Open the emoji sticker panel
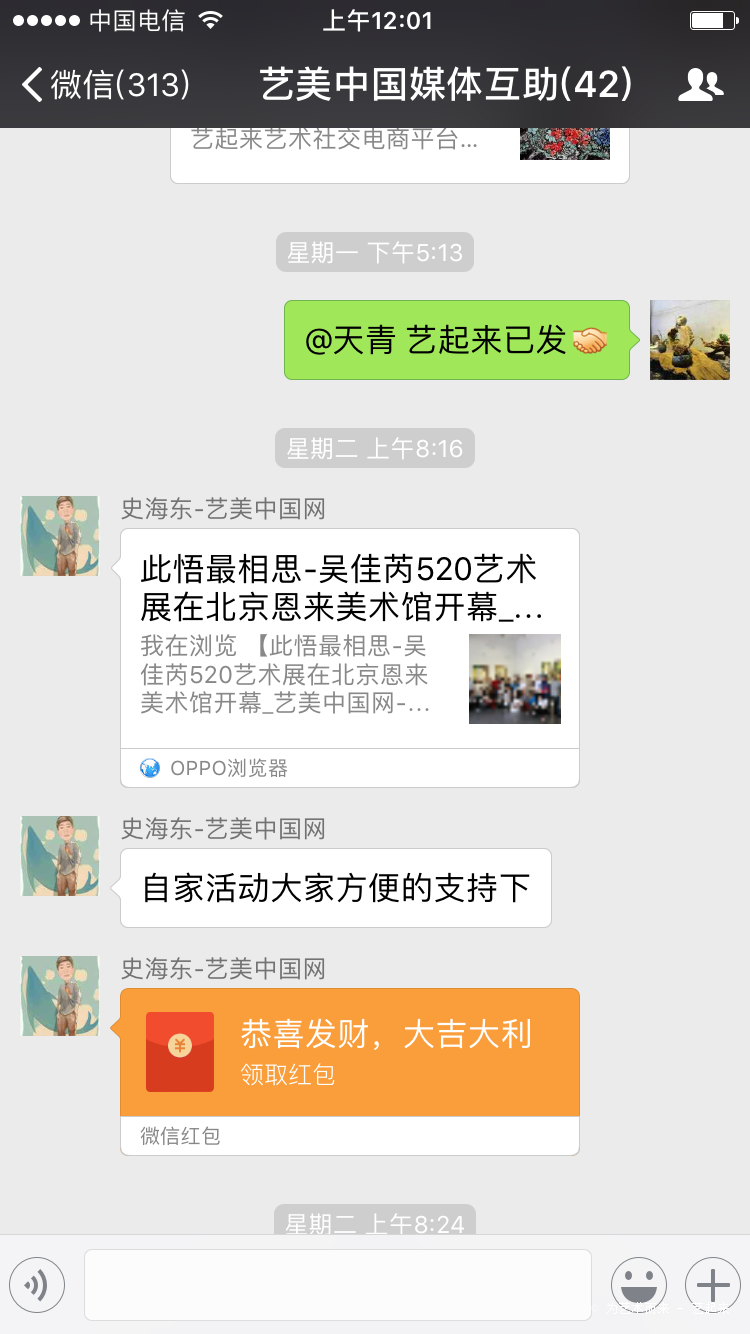The height and width of the screenshot is (1334, 750). [x=639, y=1284]
